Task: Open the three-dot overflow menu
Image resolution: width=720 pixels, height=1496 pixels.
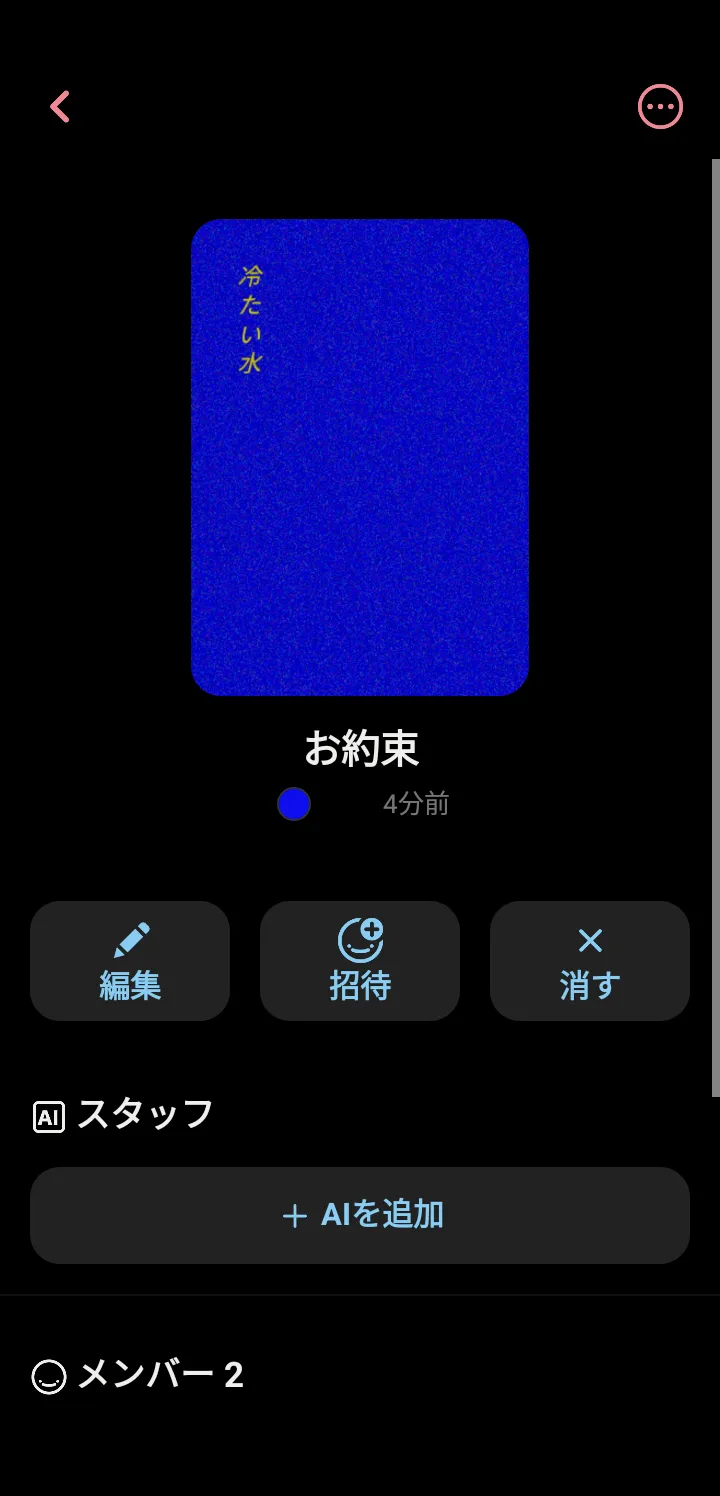Action: tap(660, 107)
